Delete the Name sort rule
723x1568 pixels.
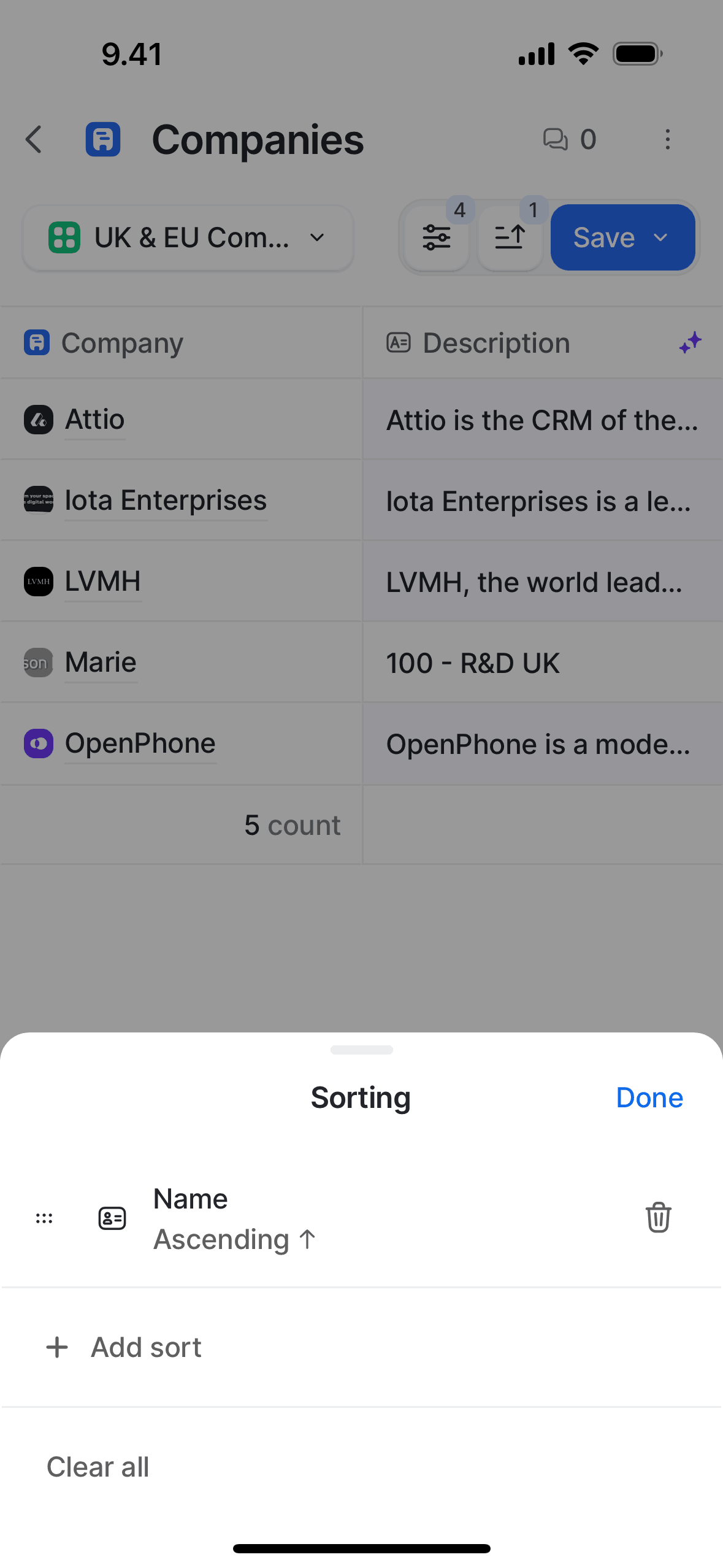(658, 1217)
